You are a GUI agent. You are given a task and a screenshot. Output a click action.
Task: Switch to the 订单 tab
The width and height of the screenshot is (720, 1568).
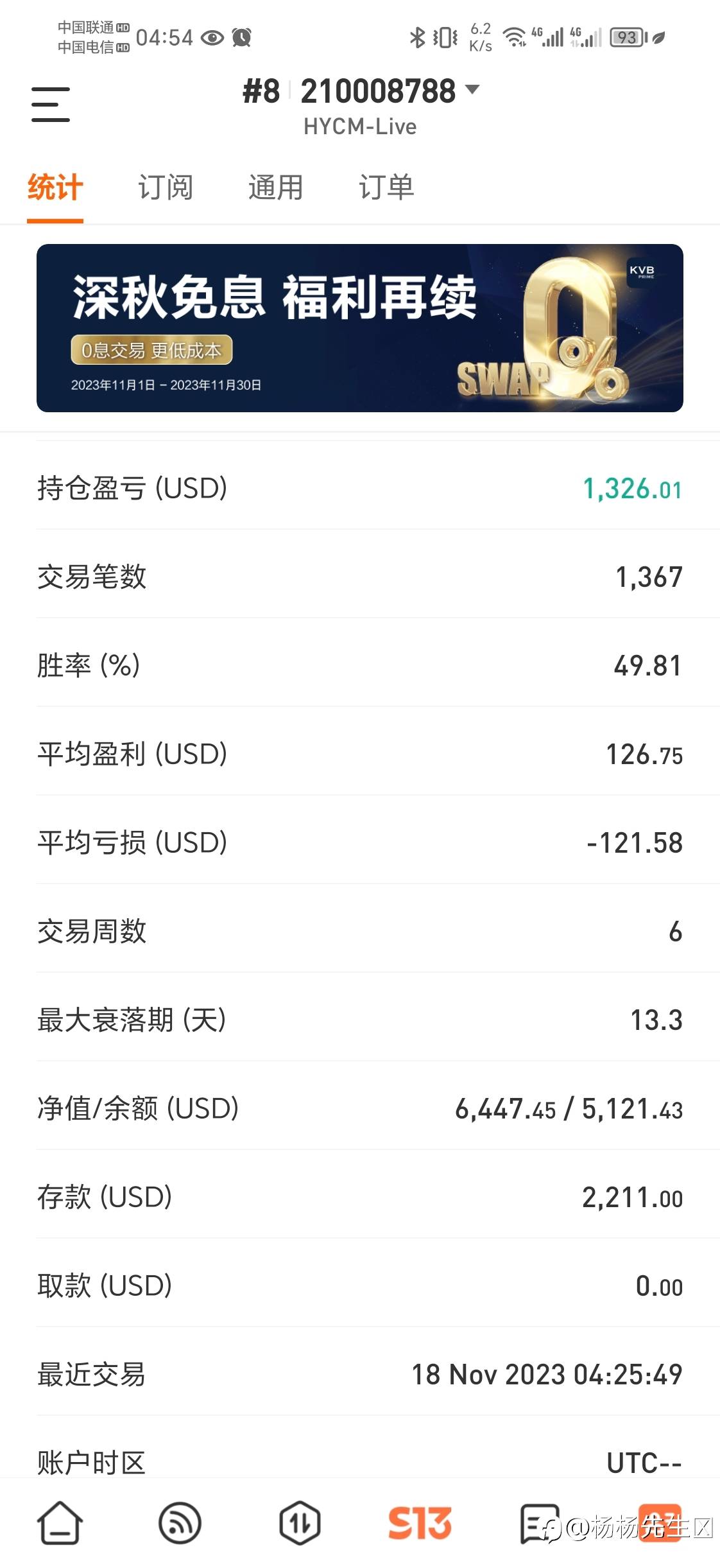point(386,187)
